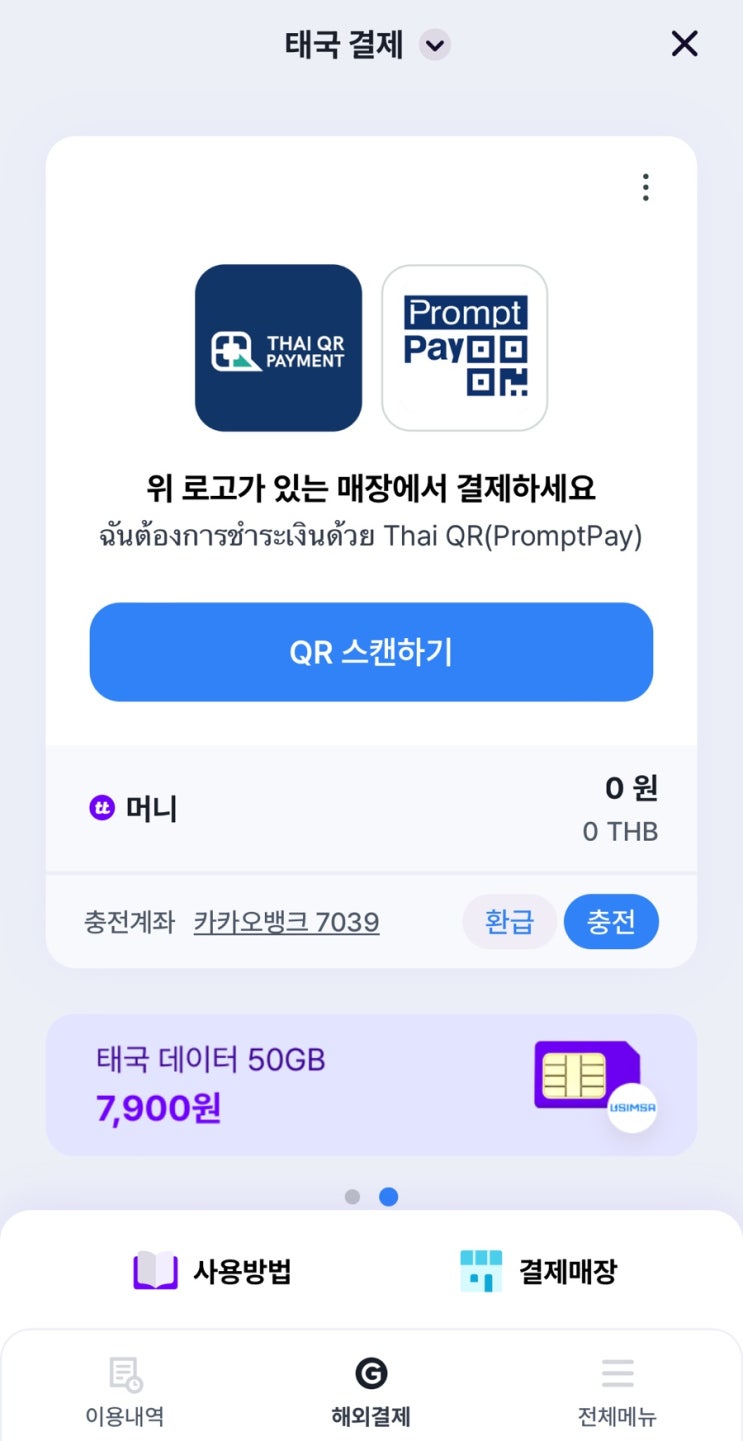Viewport: 743px width, 1441px height.
Task: Switch to the 이용내역 tab
Action: tap(123, 1390)
